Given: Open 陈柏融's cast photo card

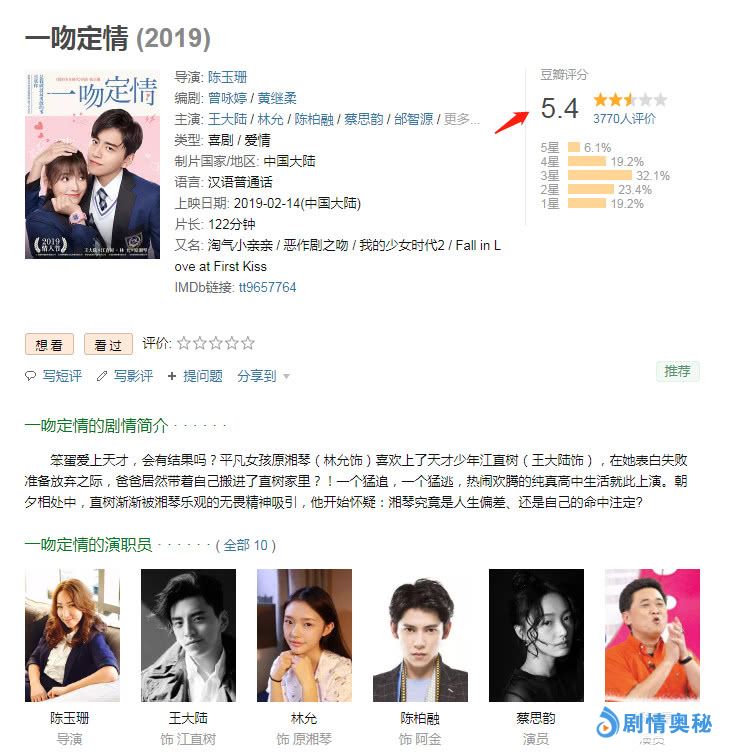Looking at the screenshot, I should click(420, 635).
